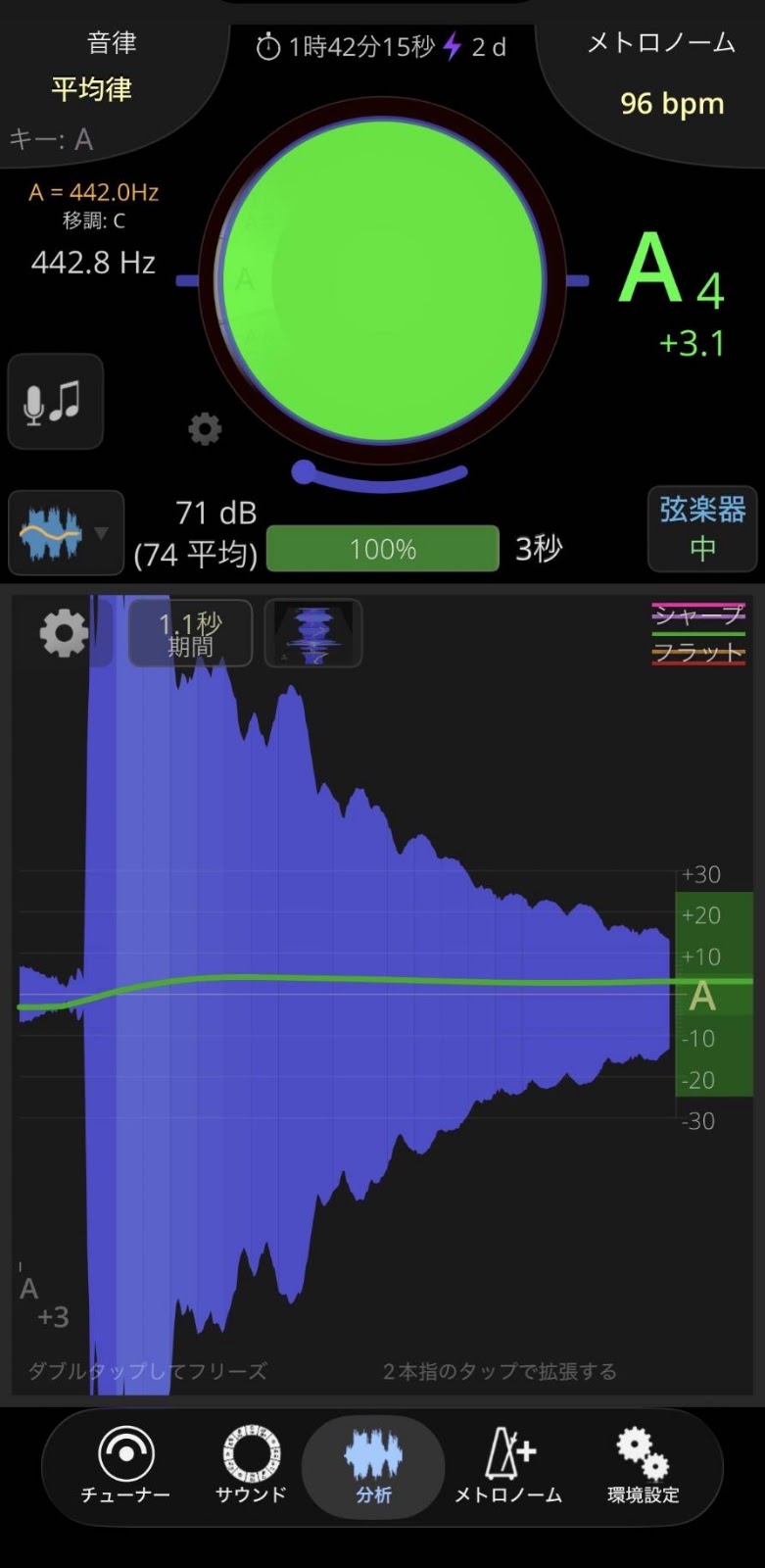This screenshot has width=765, height=1568.
Task: Open the timer at the top
Action: point(345,46)
